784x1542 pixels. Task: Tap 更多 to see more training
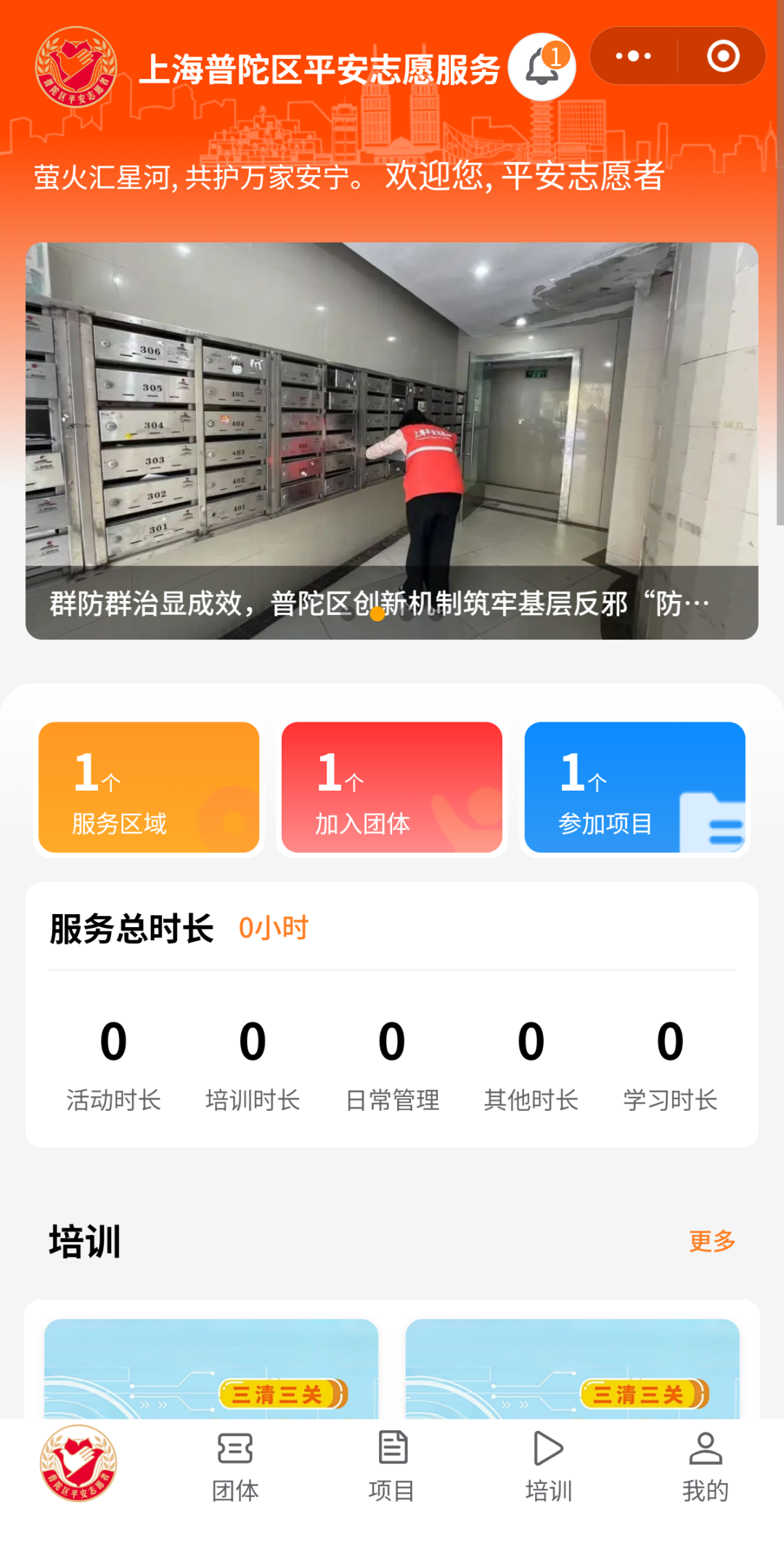tap(711, 1241)
